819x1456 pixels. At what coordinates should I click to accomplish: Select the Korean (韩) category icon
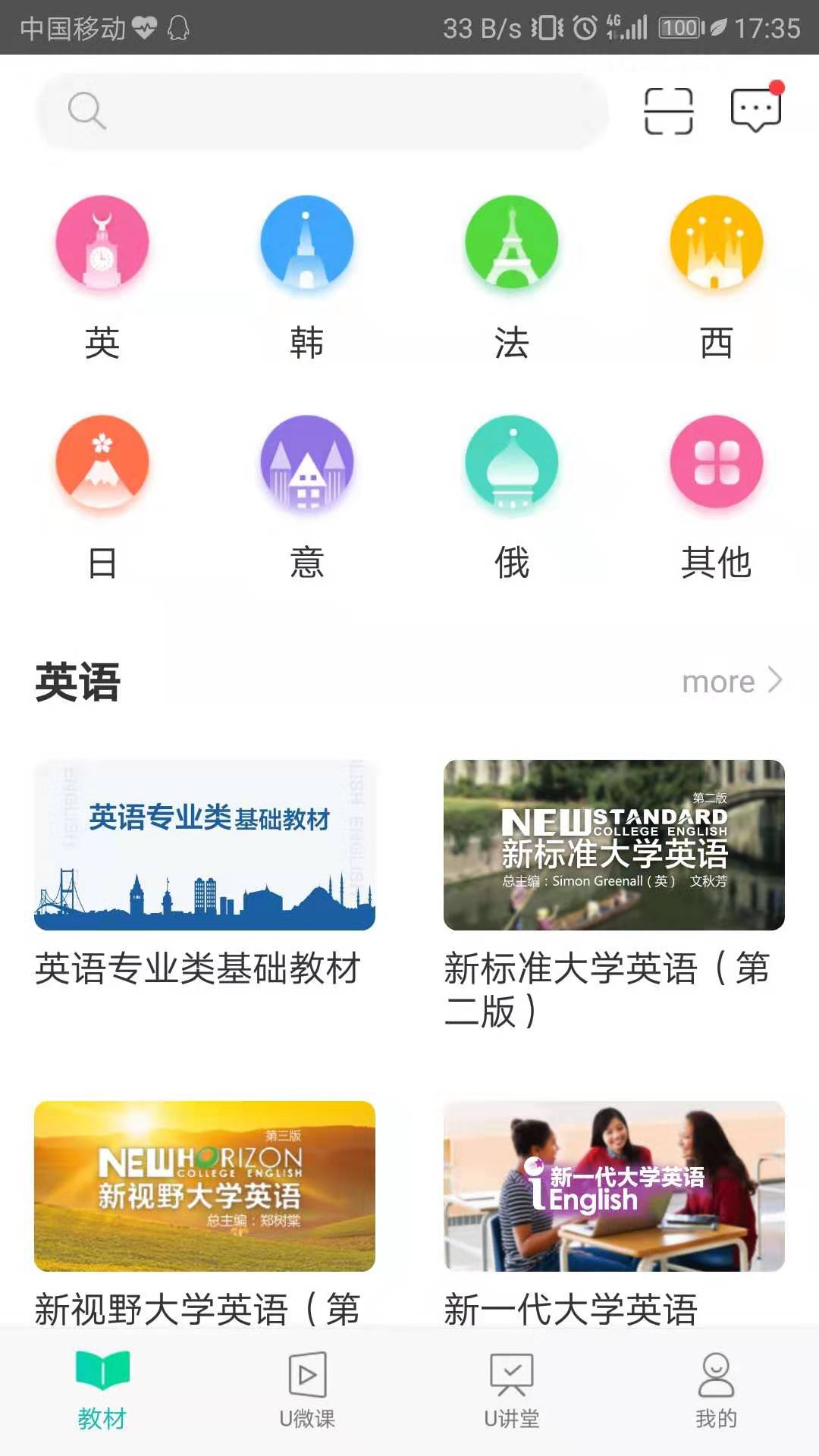pyautogui.click(x=307, y=243)
